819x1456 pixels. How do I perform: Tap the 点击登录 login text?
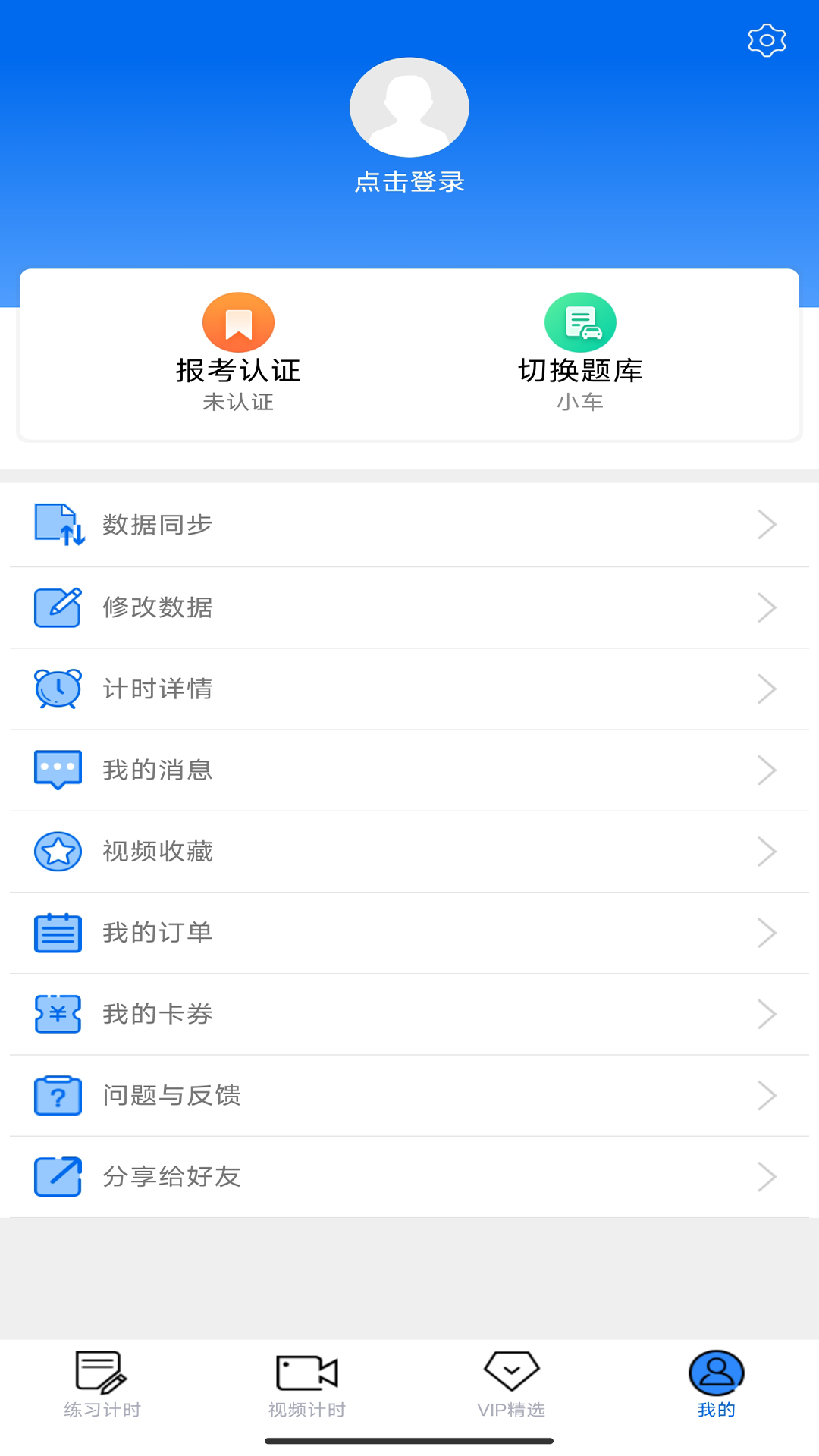409,182
